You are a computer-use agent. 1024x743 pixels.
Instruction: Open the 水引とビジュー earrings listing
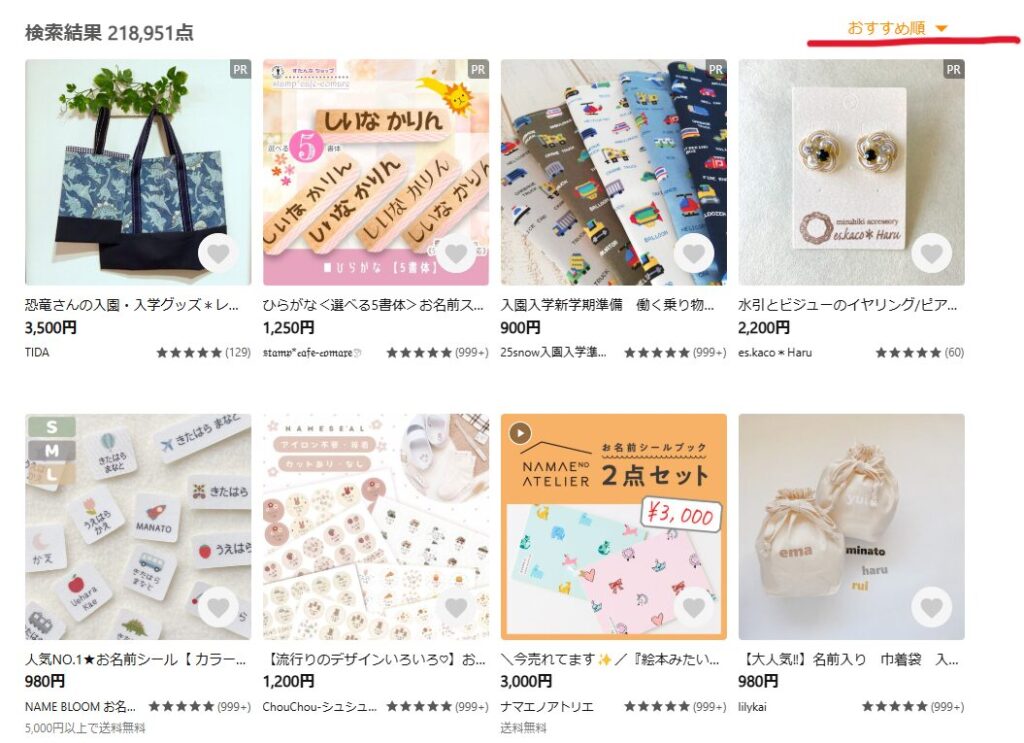point(851,172)
